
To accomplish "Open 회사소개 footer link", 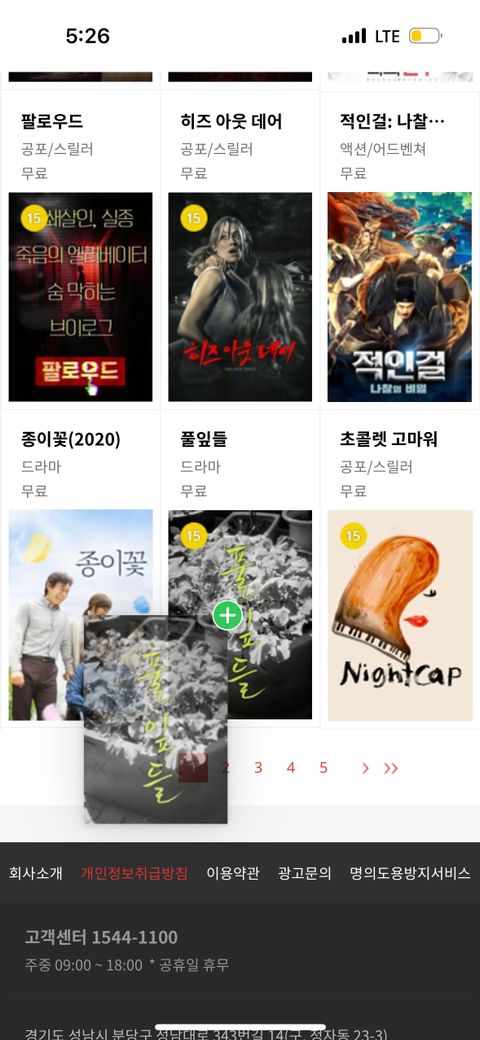I will click(36, 873).
